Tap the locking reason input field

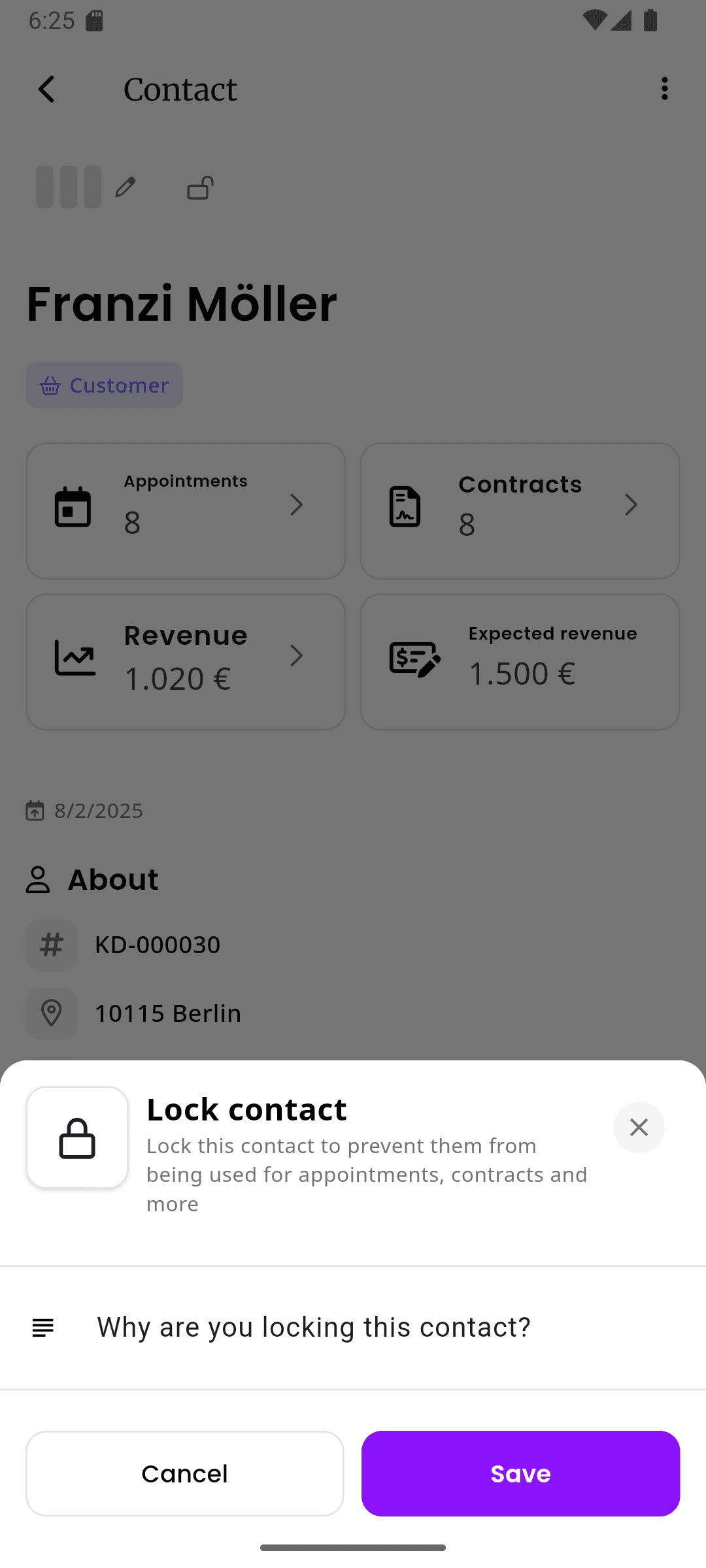[314, 1326]
